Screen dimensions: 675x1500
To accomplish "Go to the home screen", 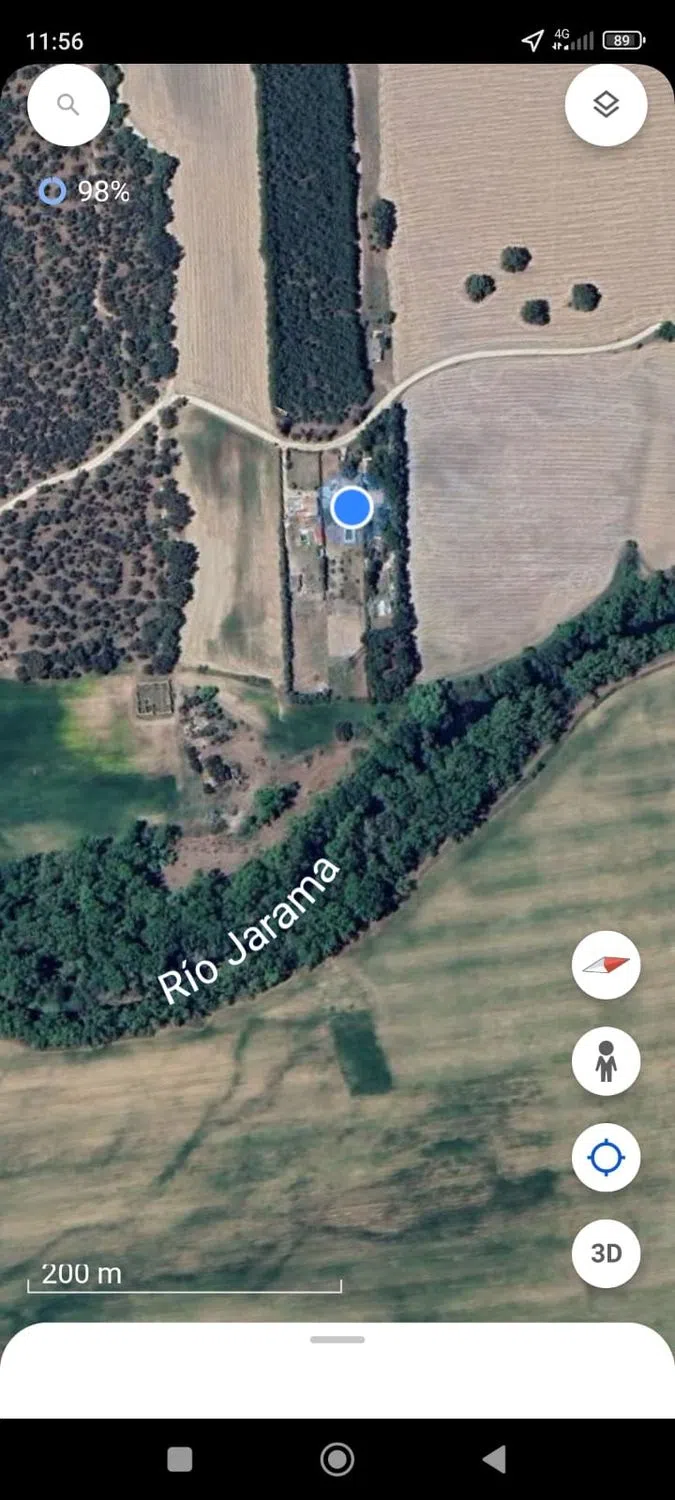I will (337, 1459).
